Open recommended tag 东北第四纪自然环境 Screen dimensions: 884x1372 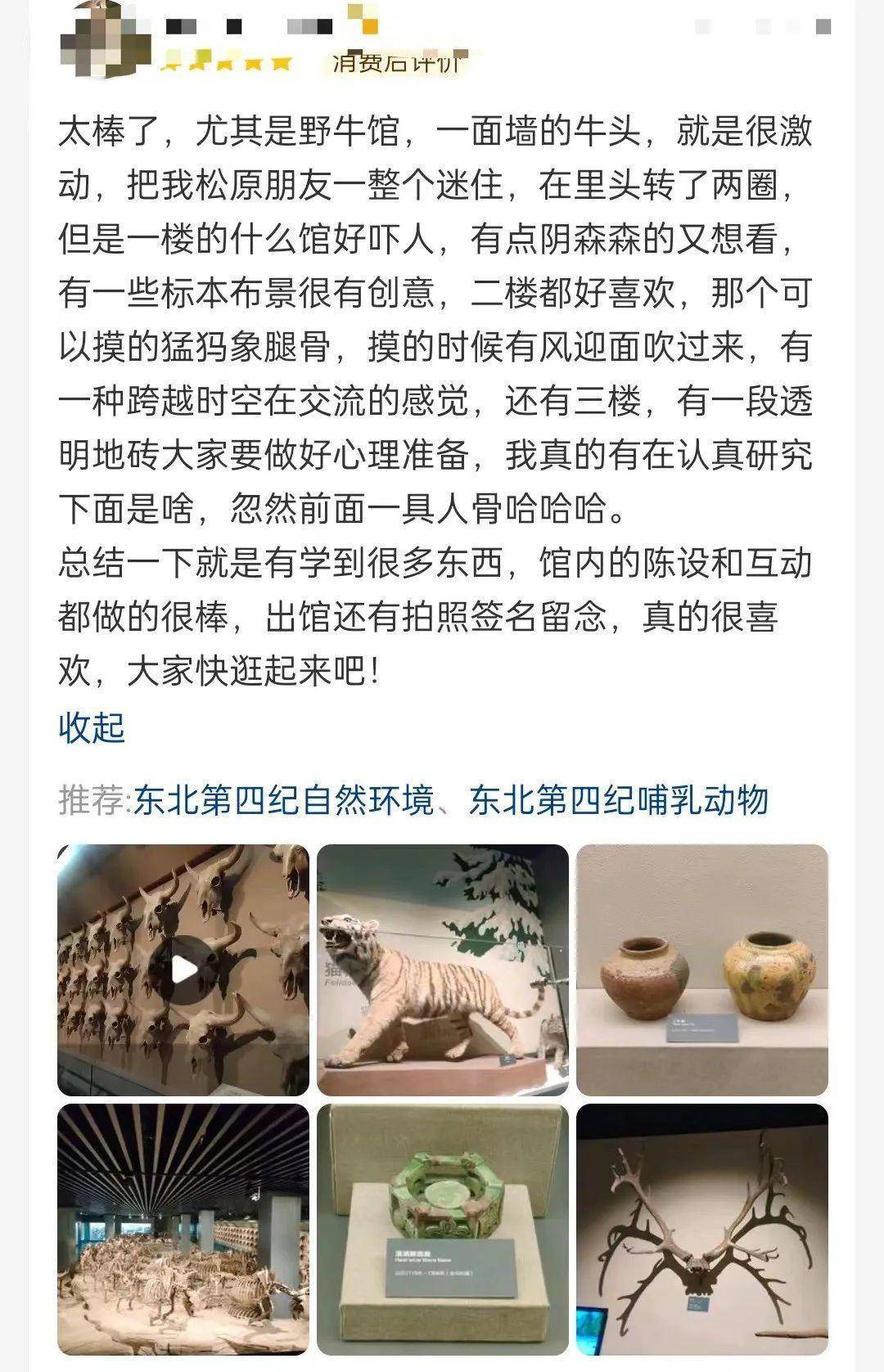283,799
